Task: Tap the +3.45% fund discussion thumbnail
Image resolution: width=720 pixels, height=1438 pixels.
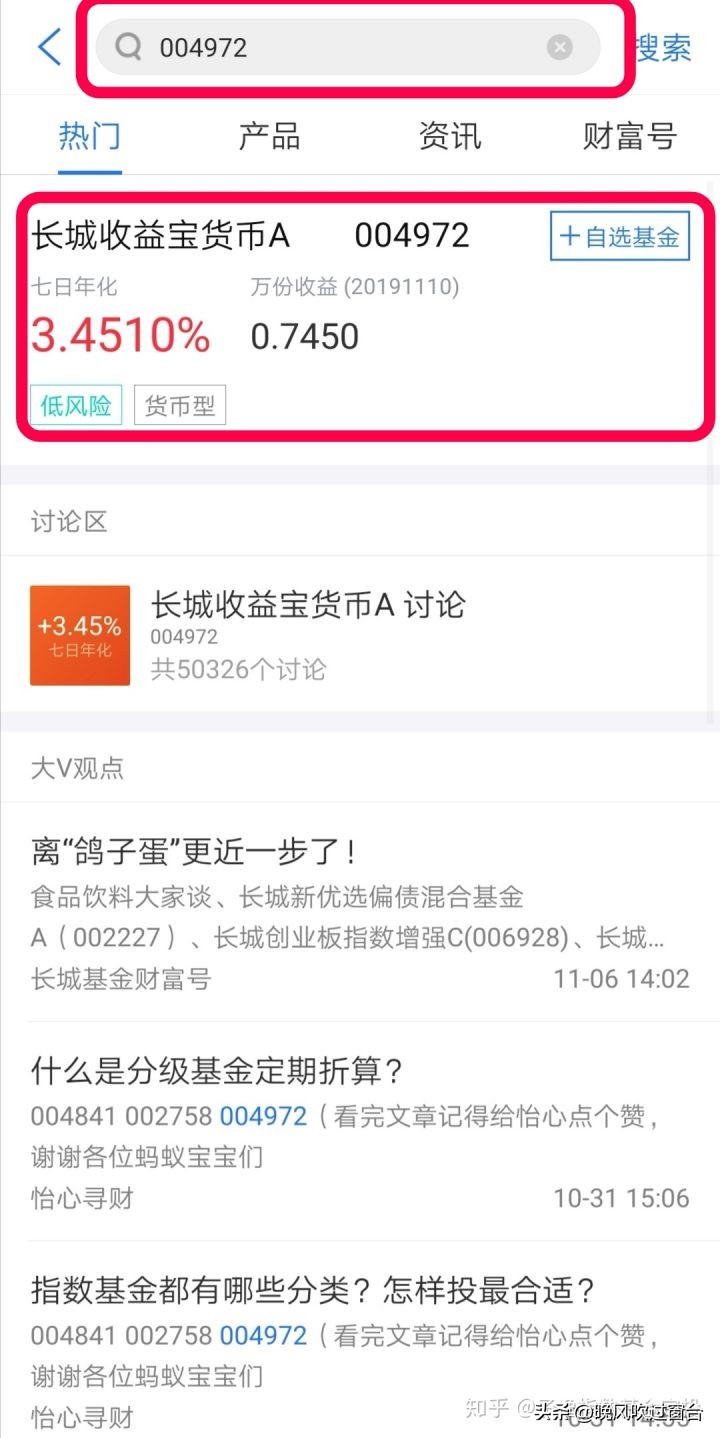Action: (x=80, y=634)
